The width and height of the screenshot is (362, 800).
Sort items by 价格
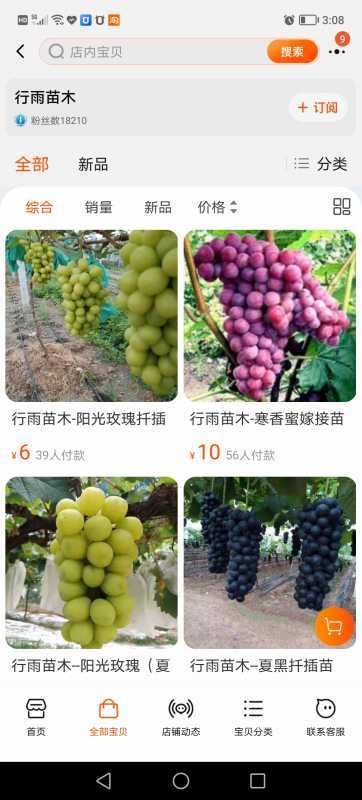(218, 207)
